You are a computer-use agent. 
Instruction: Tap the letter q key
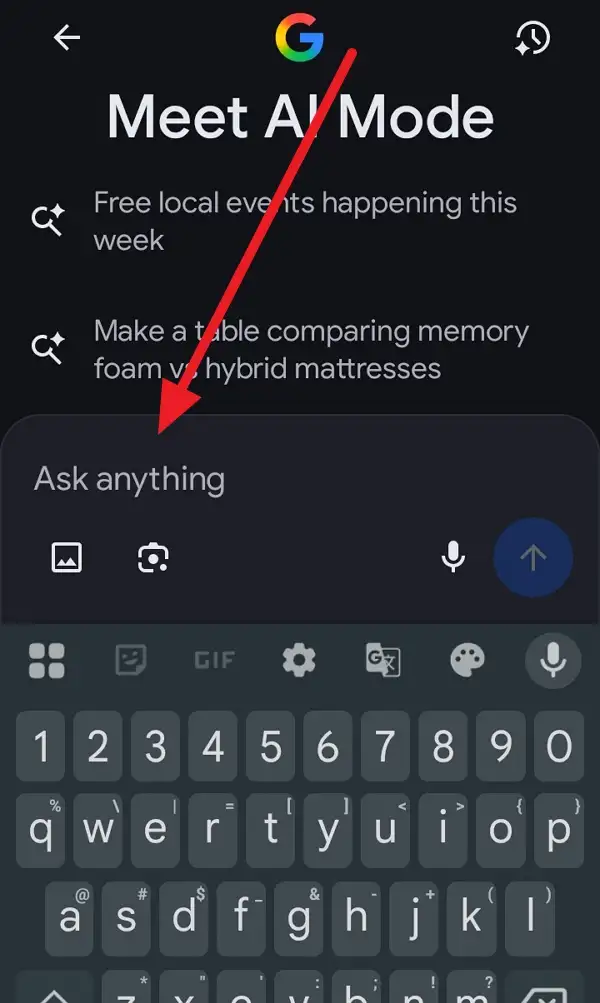tap(41, 829)
